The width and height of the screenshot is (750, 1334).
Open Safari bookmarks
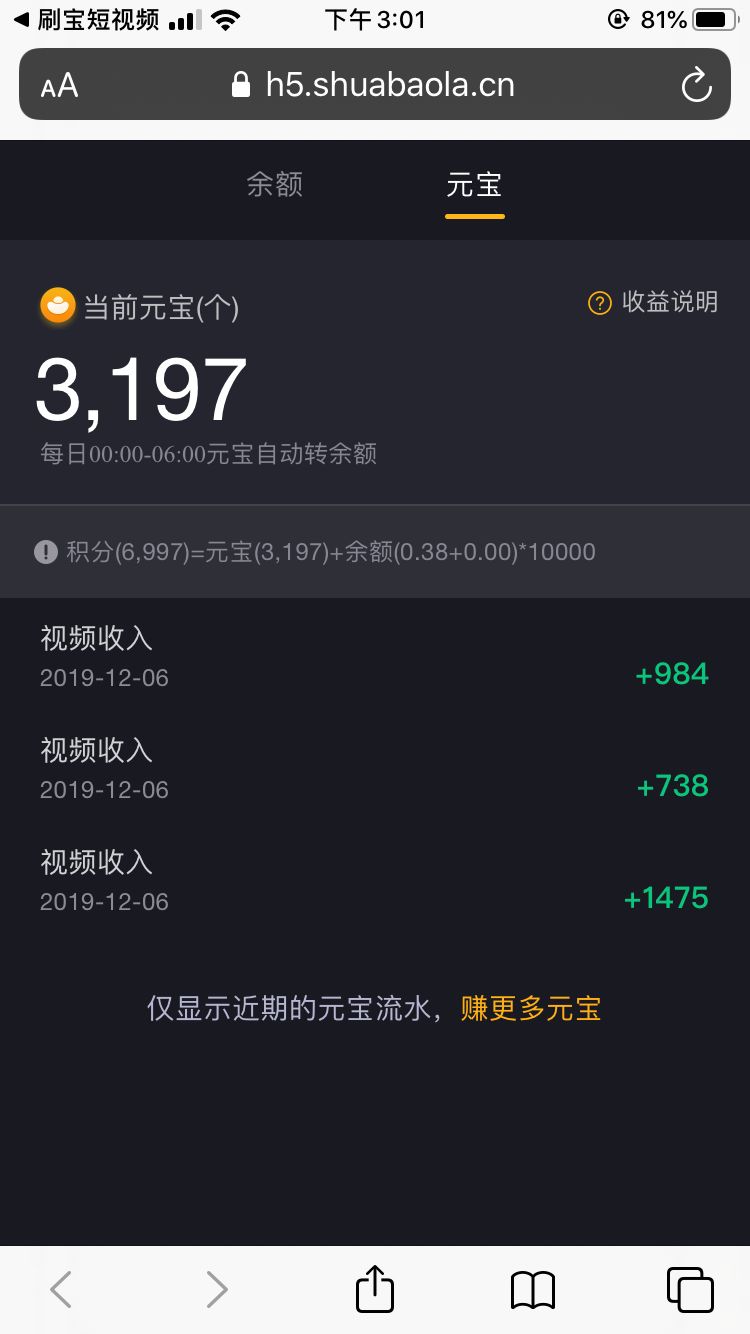point(532,1289)
